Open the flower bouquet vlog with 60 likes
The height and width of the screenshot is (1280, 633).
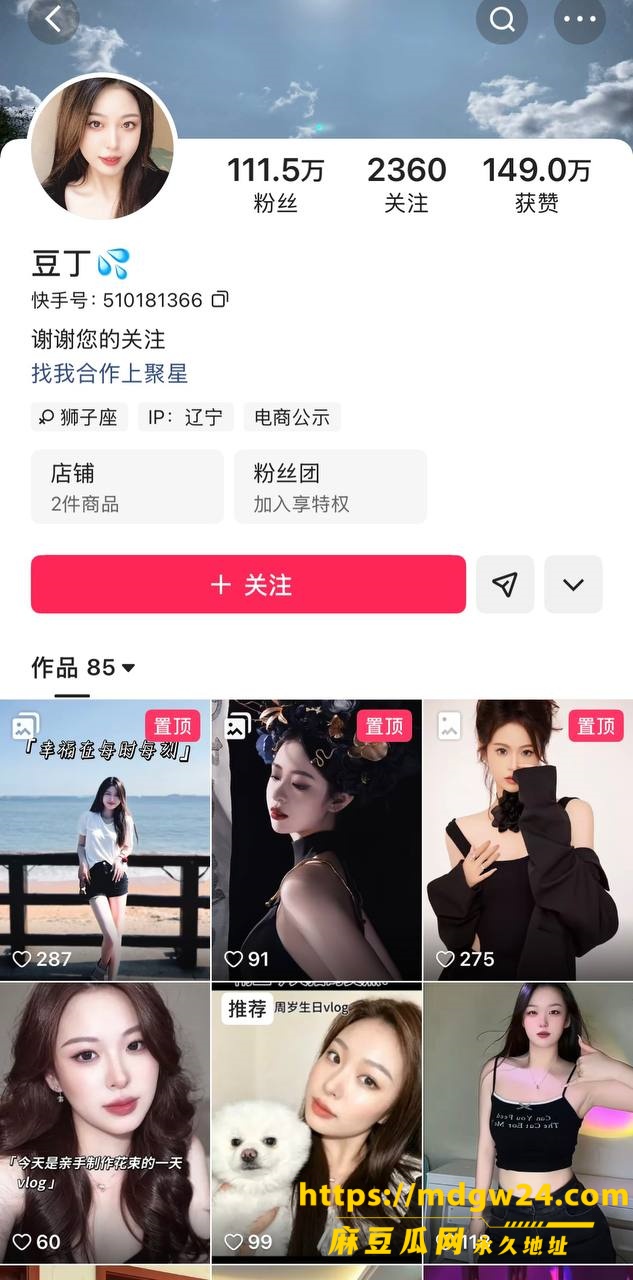pos(105,1121)
